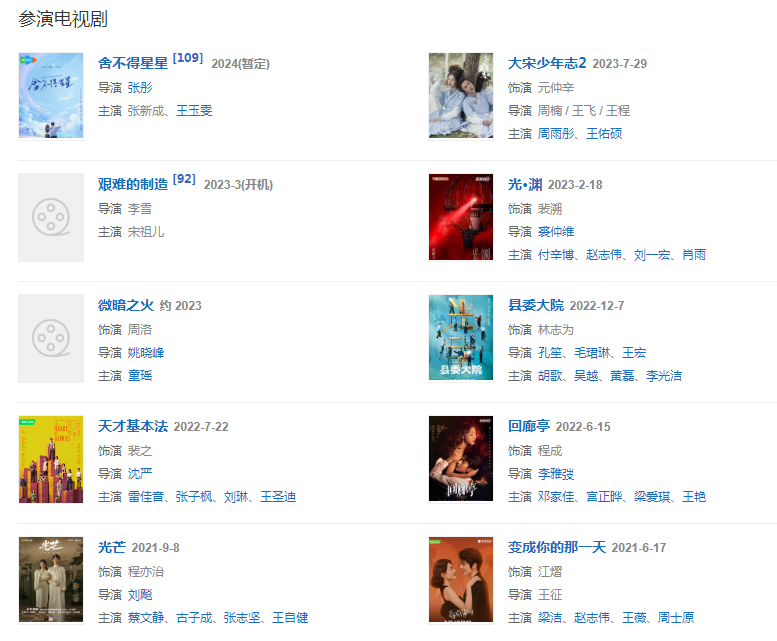777x641 pixels.
Task: Open actor 雷佳音's page
Action: 147,496
